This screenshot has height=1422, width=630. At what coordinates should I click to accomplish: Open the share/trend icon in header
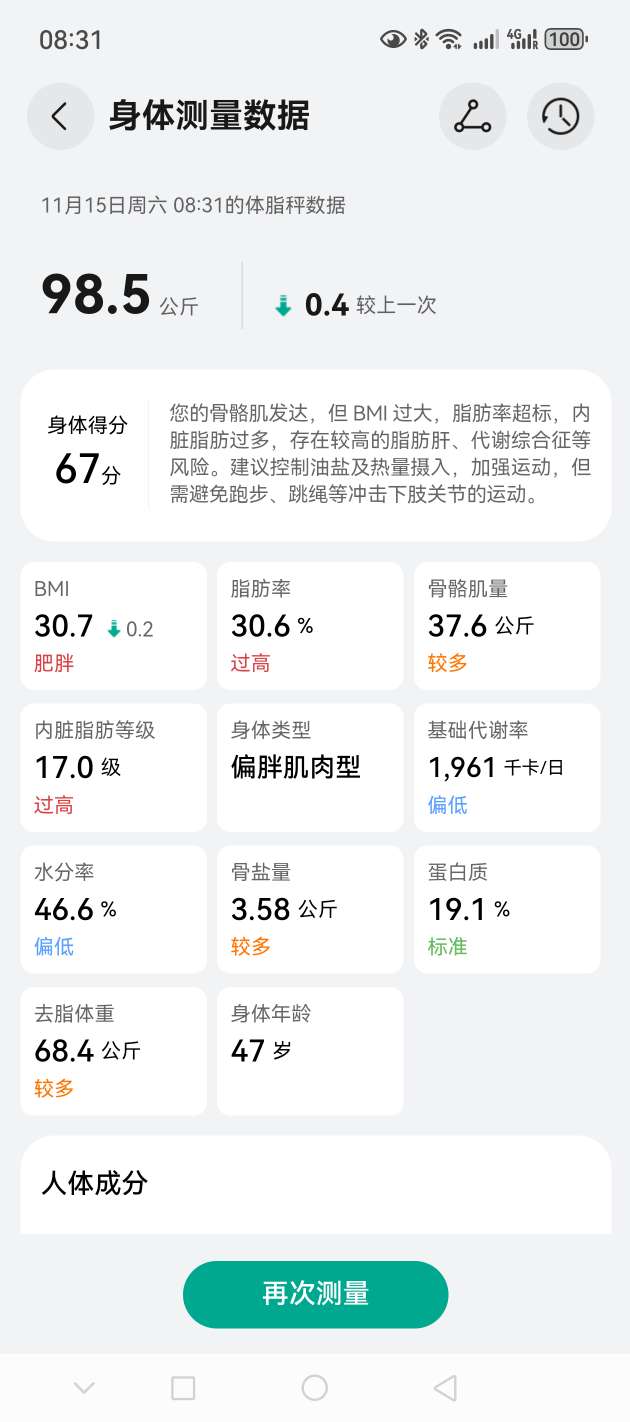pos(472,117)
